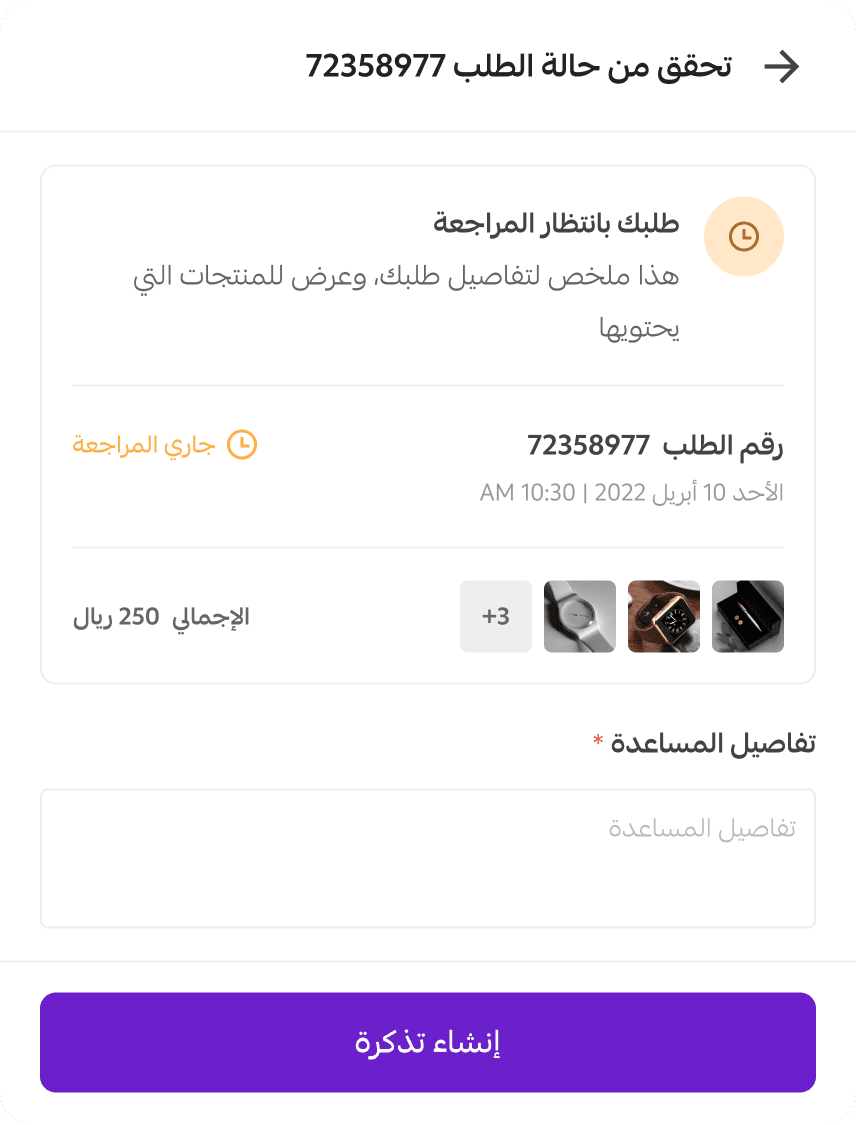The image size is (856, 1125).
Task: Tap the إنشاء تذكرة button
Action: (x=428, y=1042)
